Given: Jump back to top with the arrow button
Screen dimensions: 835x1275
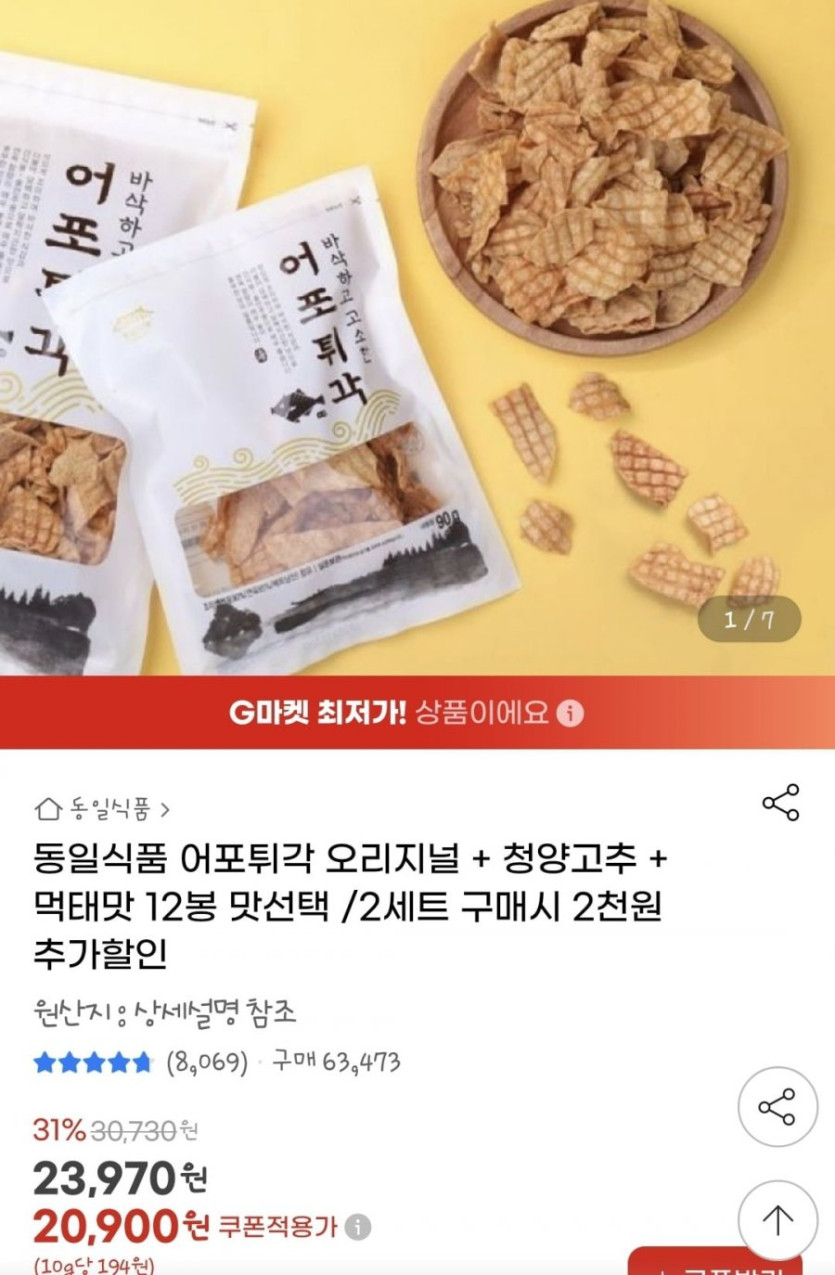Looking at the screenshot, I should point(777,1220).
